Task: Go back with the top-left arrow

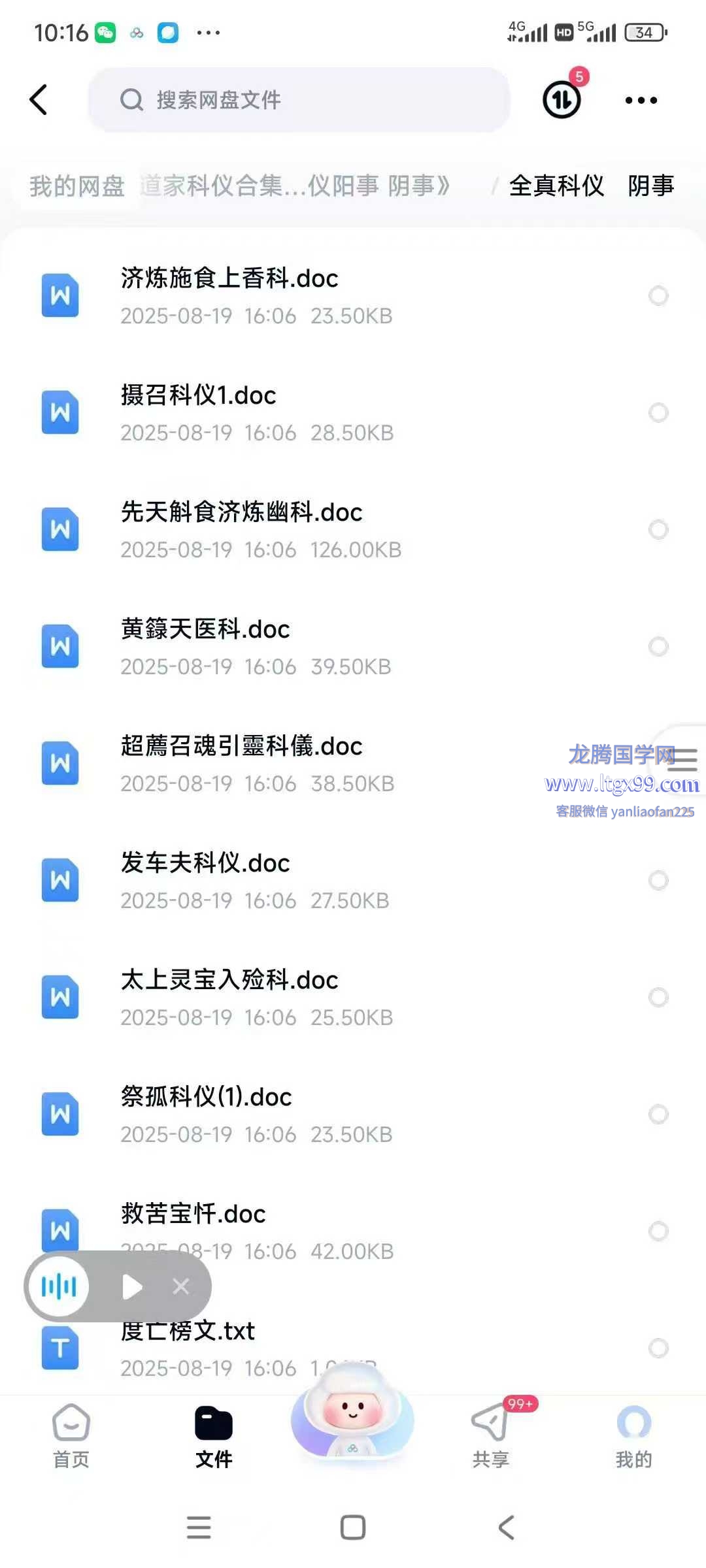Action: click(39, 100)
